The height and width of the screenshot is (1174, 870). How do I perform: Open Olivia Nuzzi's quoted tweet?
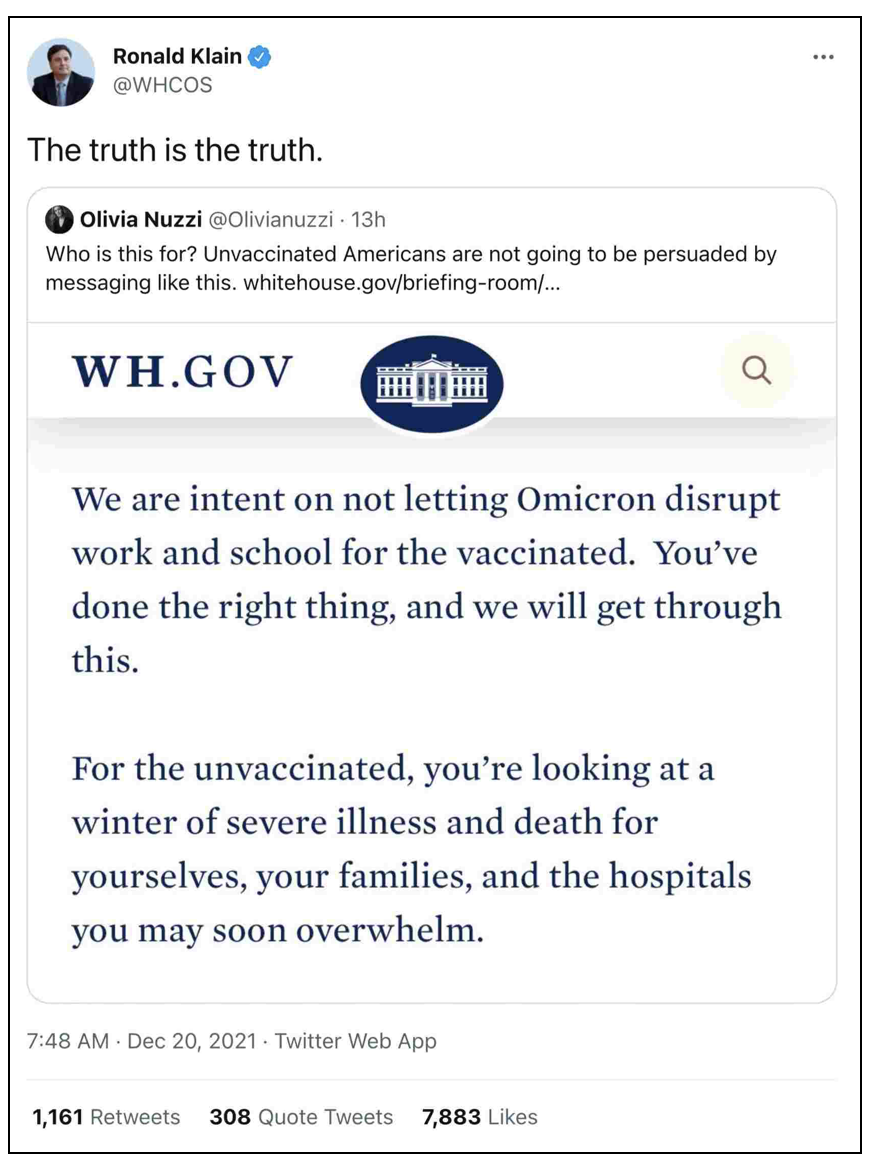coord(431,595)
